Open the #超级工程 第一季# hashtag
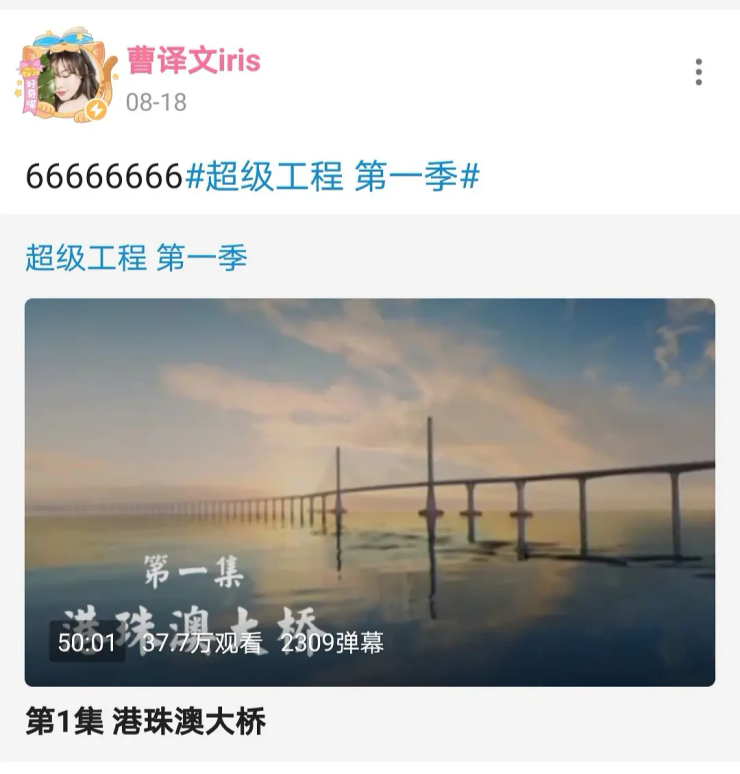Image resolution: width=740 pixels, height=774 pixels. 333,177
